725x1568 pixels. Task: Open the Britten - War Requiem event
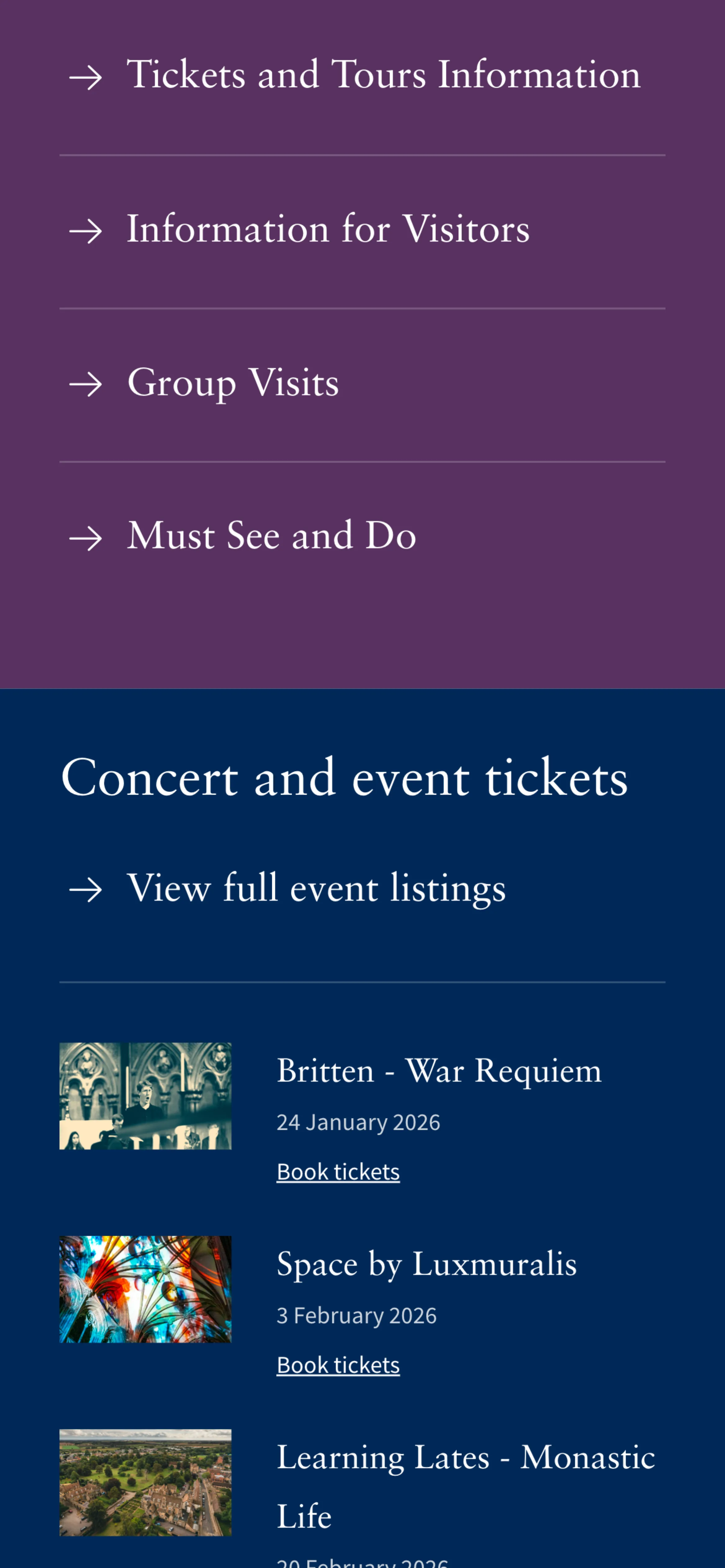coord(439,1071)
